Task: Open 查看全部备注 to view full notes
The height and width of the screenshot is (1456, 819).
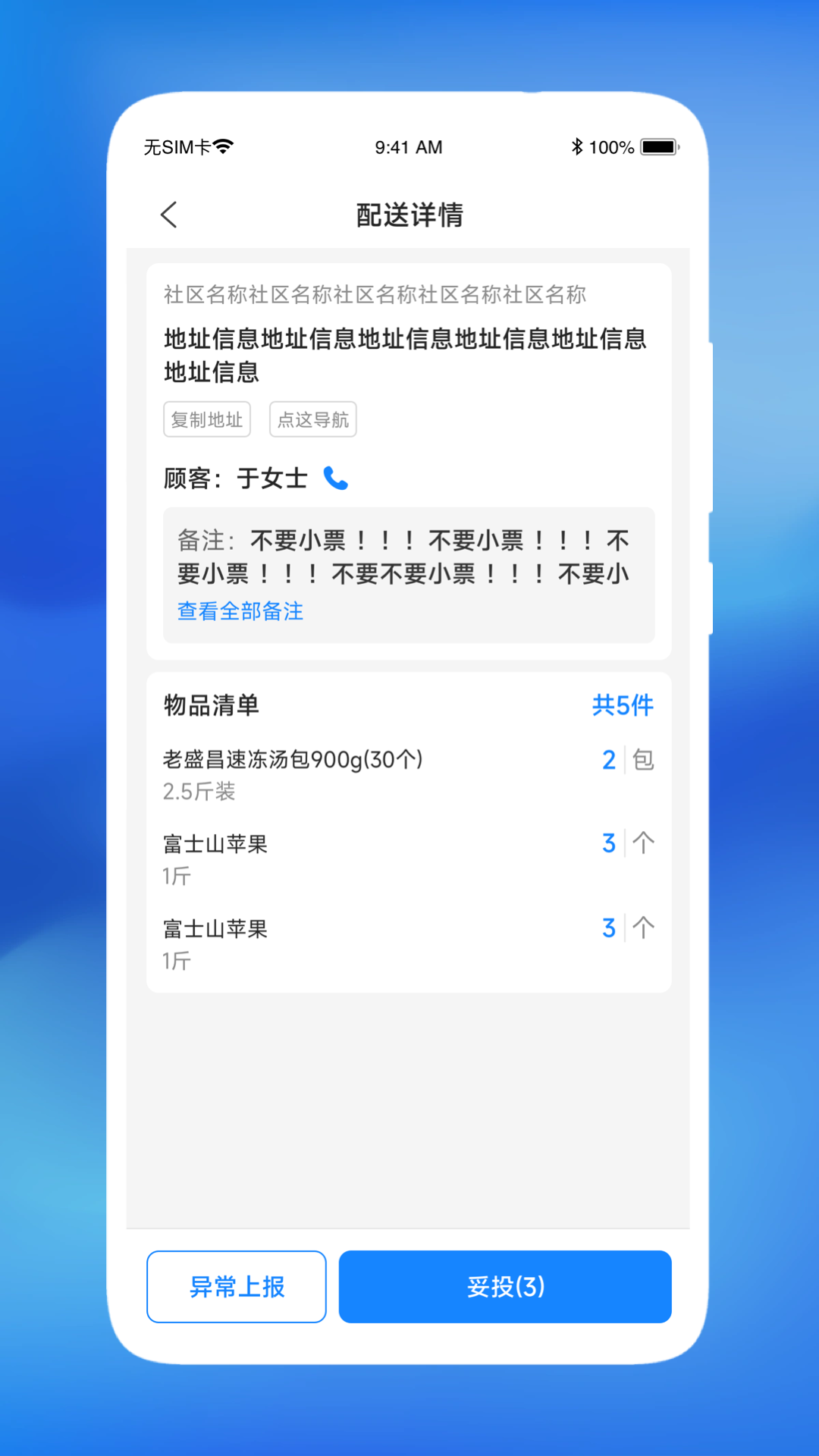Action: click(240, 611)
